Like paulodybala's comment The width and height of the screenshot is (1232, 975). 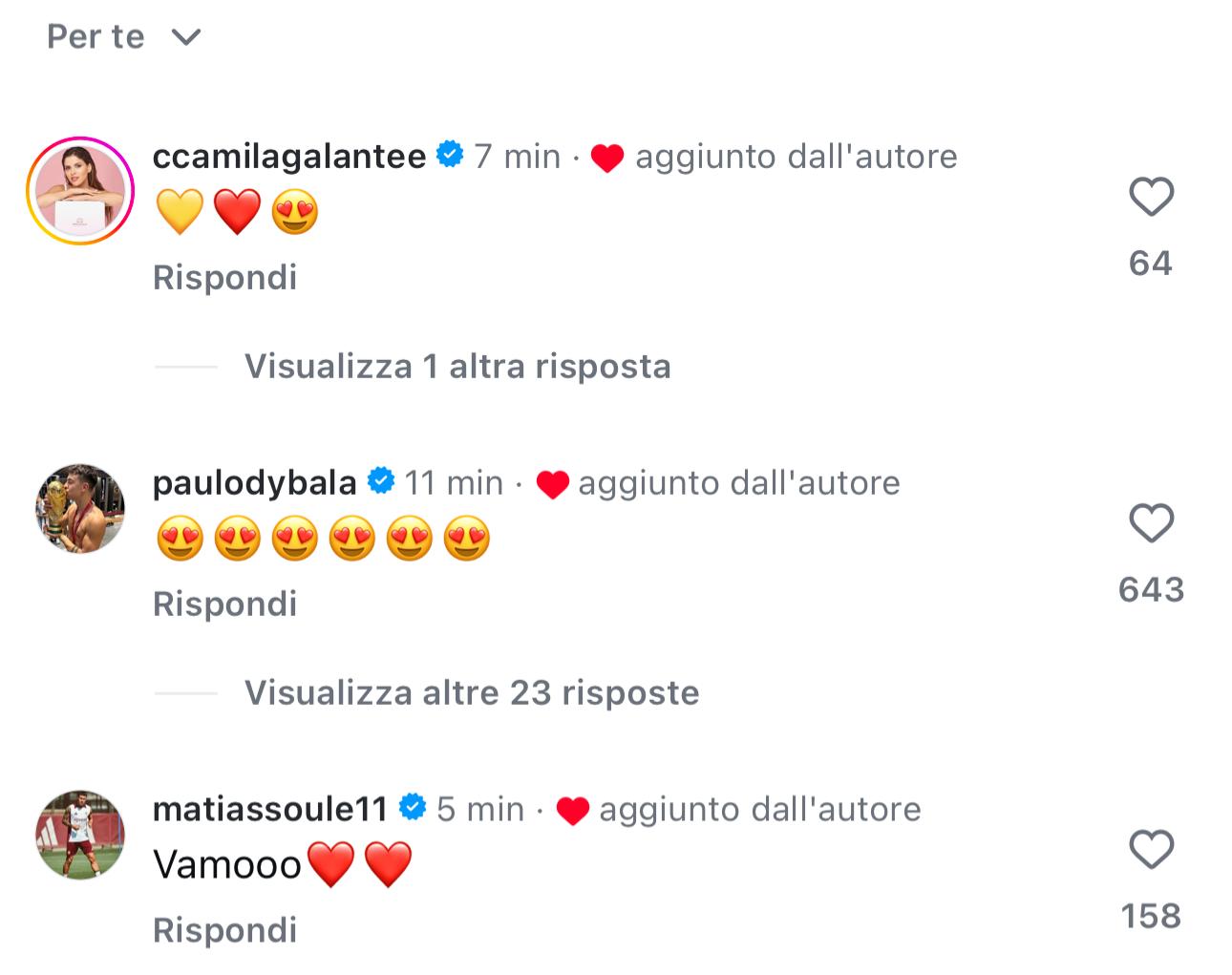click(x=1151, y=524)
